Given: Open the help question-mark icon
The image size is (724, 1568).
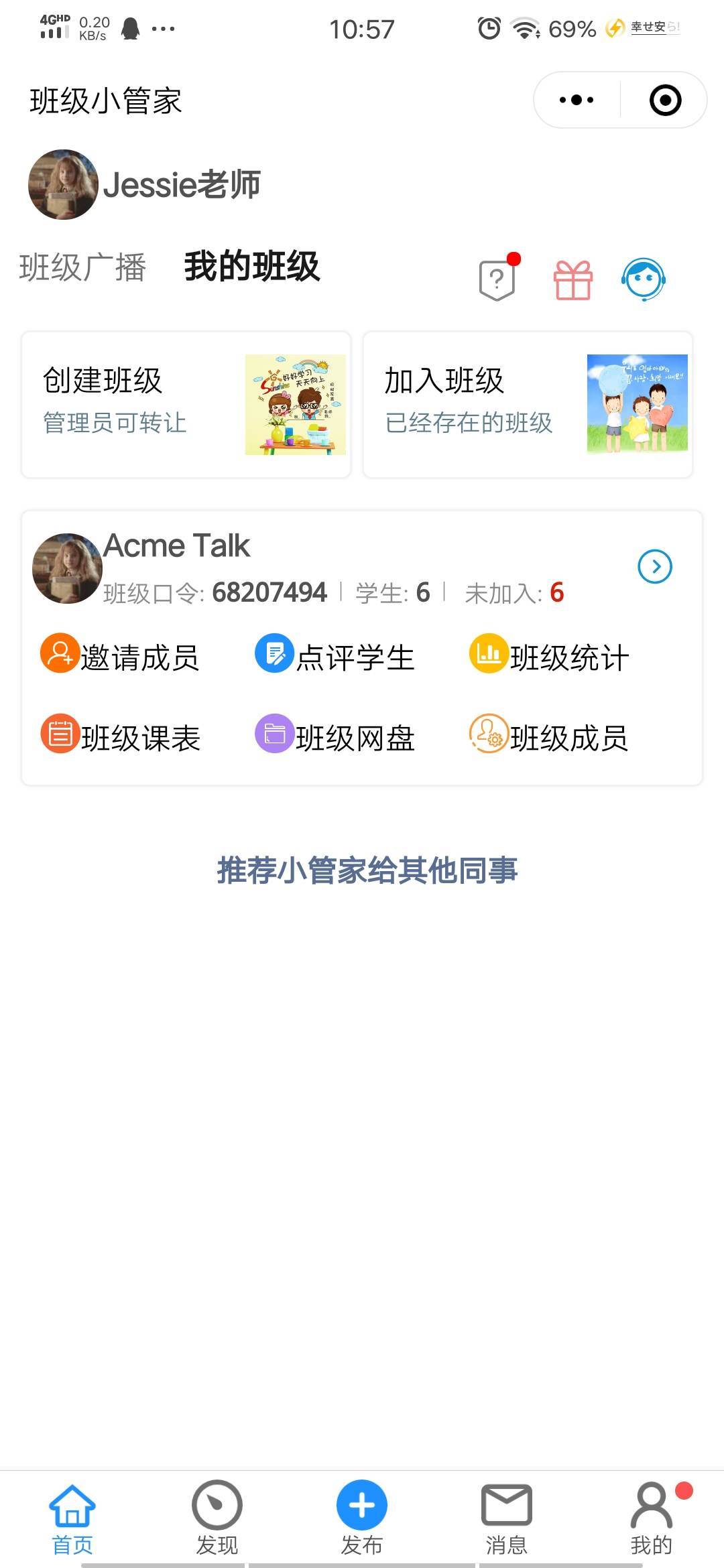Looking at the screenshot, I should click(x=497, y=279).
